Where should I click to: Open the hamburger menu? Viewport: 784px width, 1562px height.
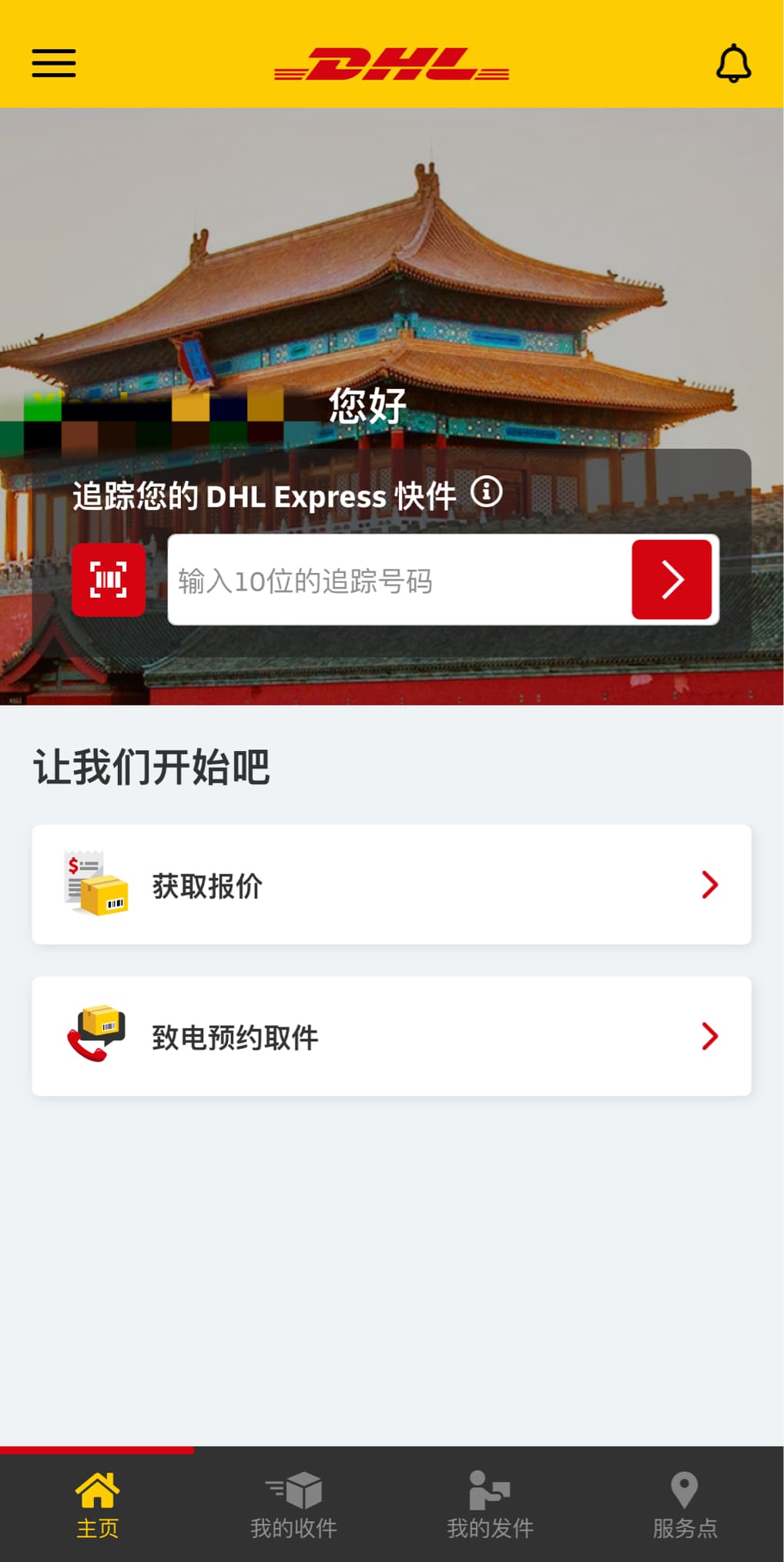click(54, 63)
